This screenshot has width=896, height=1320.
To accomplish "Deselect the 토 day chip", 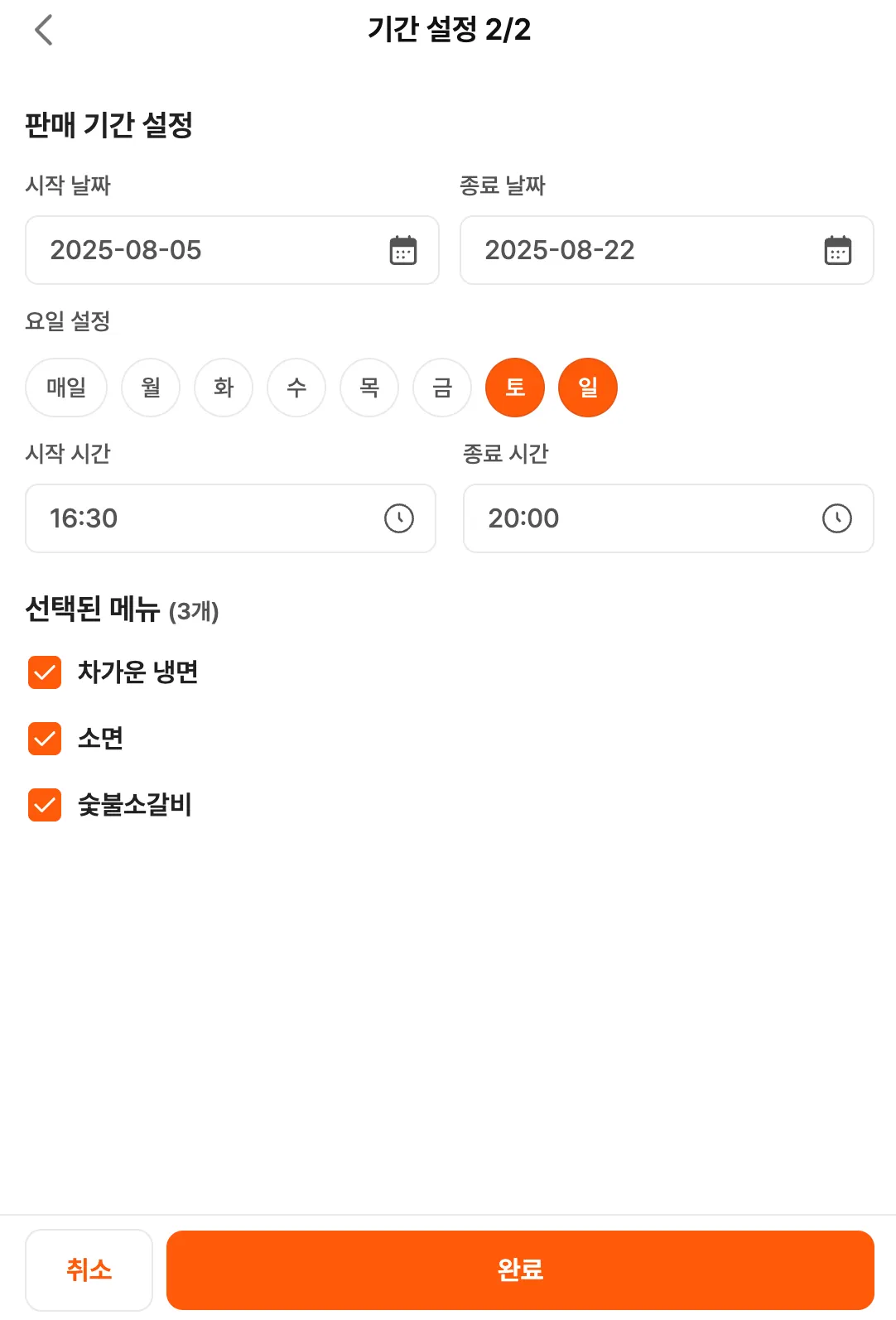I will pyautogui.click(x=515, y=388).
